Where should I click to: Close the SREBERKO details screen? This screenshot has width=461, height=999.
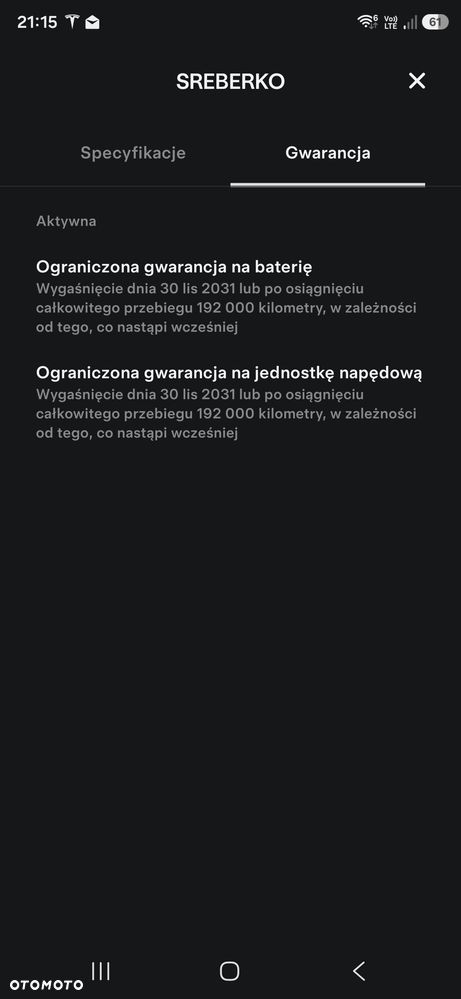pos(416,81)
